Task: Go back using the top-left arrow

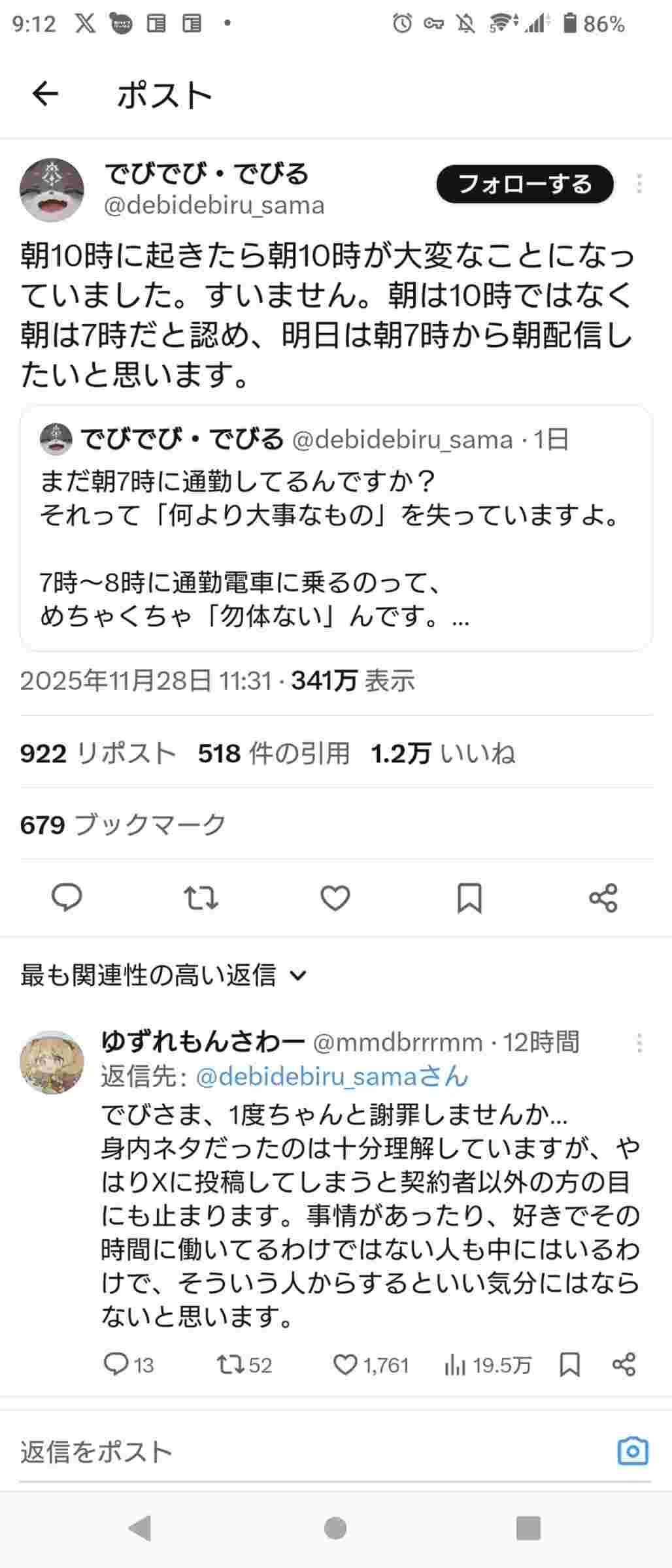Action: pyautogui.click(x=45, y=94)
